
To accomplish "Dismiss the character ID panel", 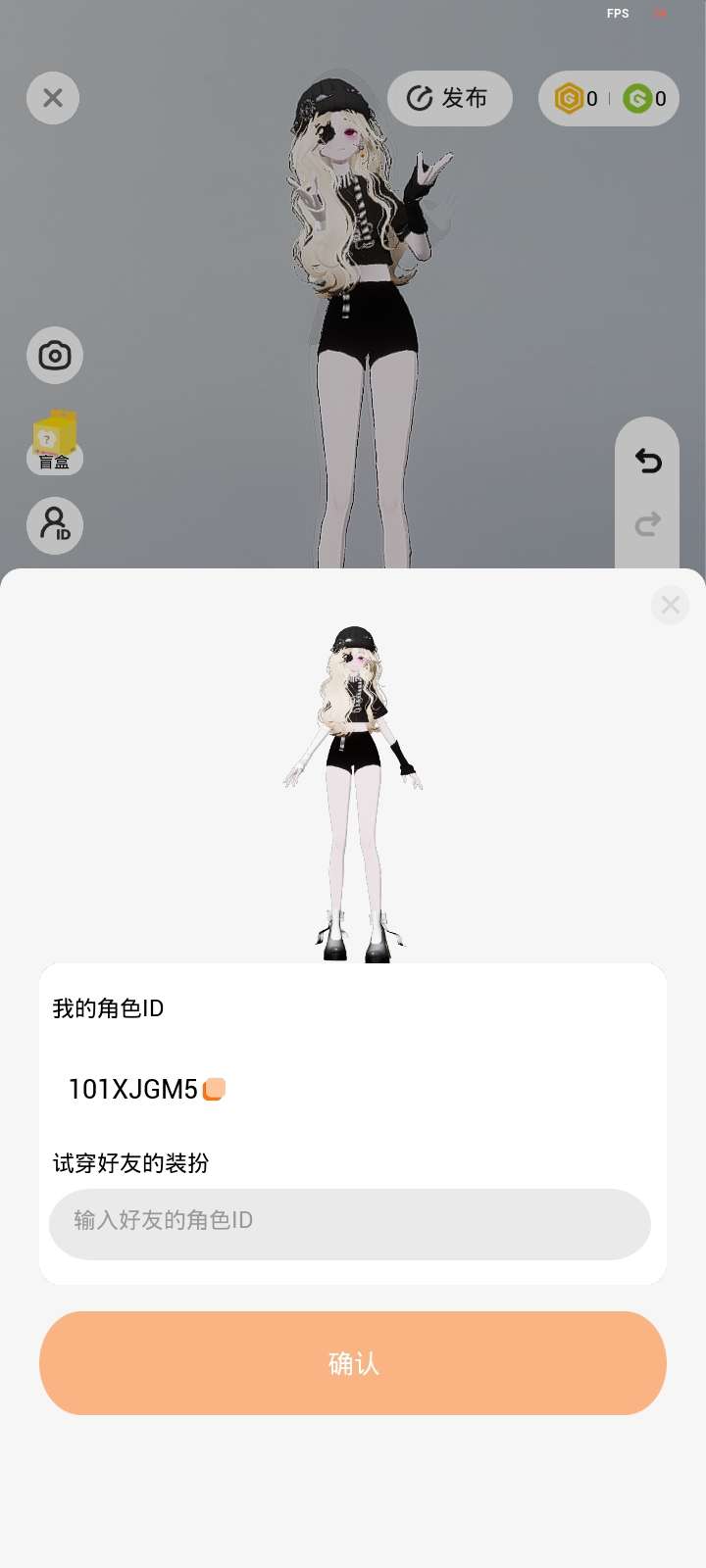I will pos(671,605).
